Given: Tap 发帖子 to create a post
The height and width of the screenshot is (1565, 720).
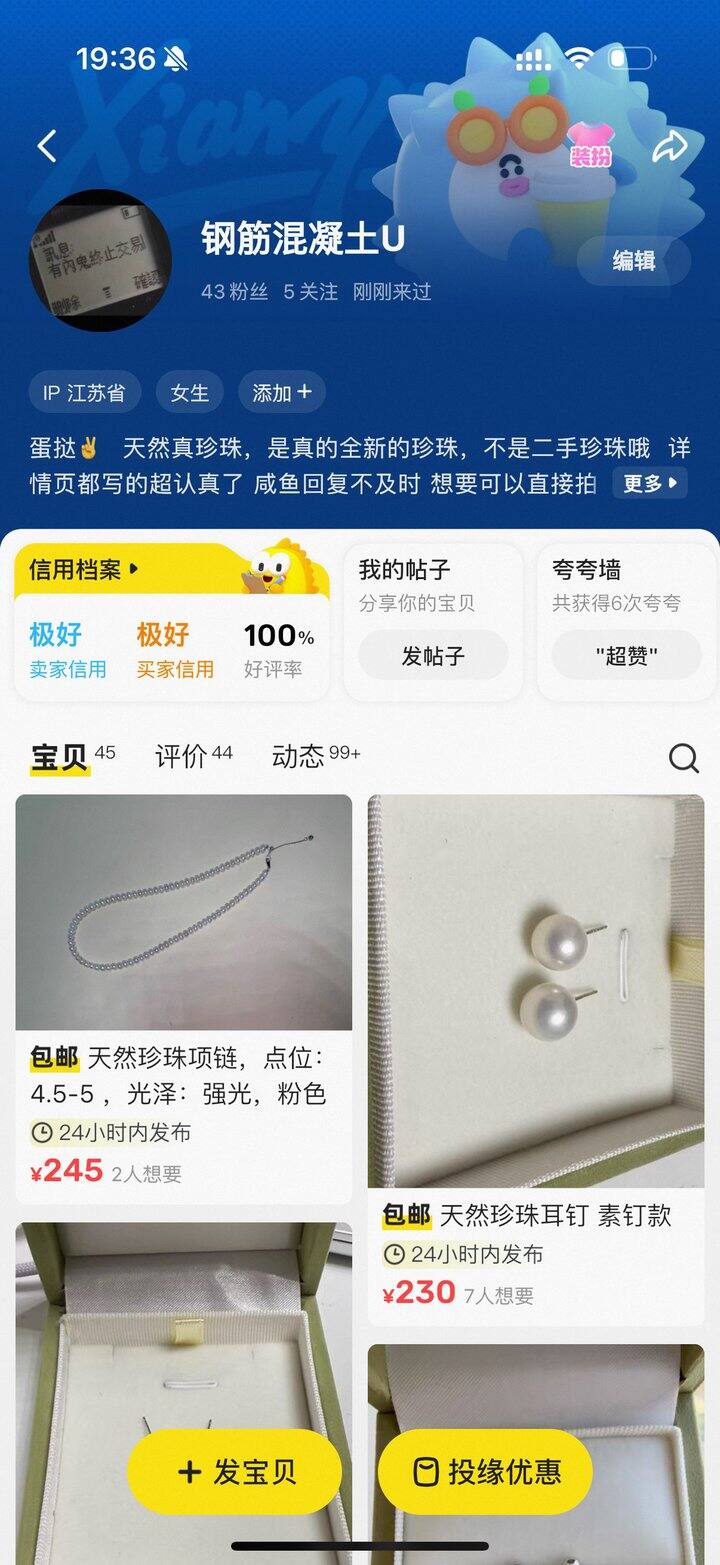Looking at the screenshot, I should 433,656.
